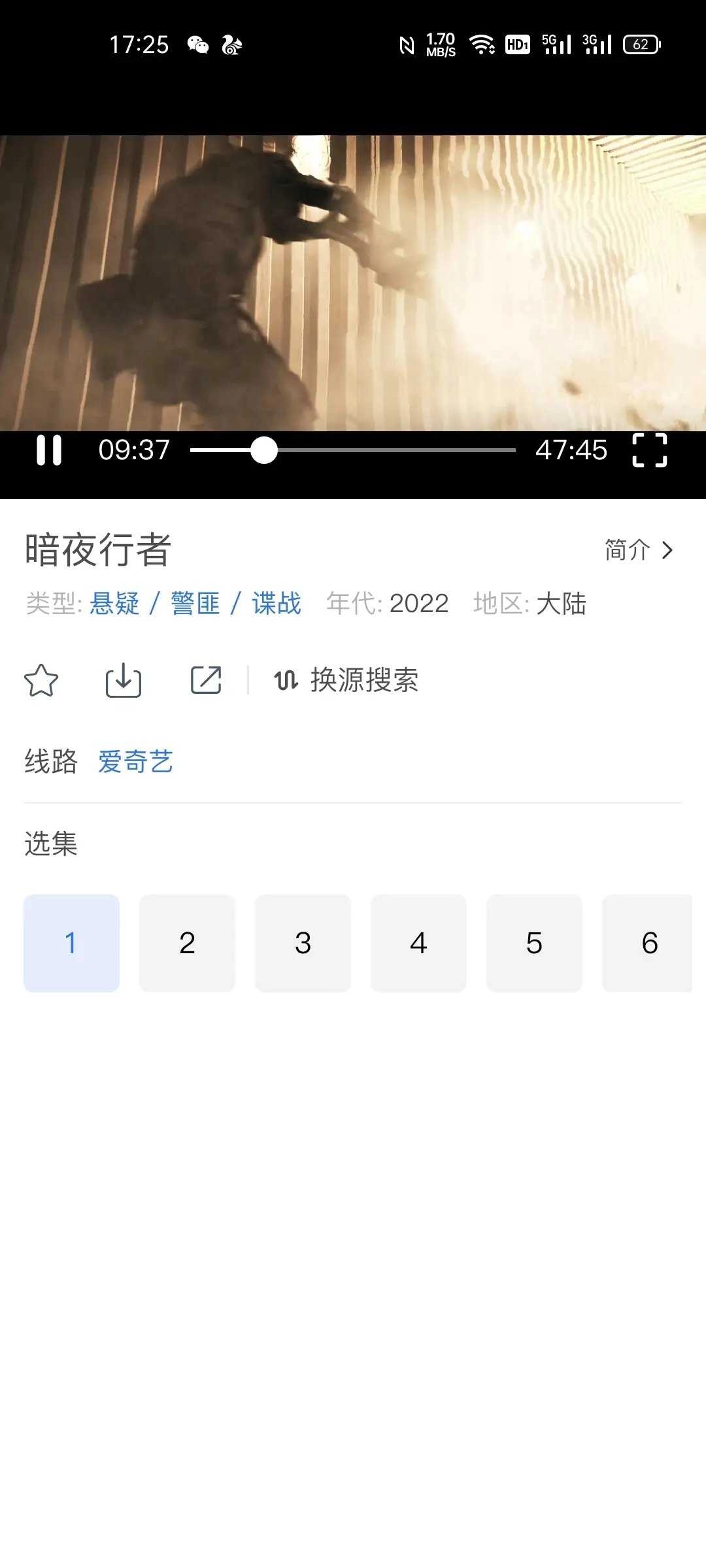Open the 简介 introduction details
706x1568 pixels.
tap(638, 550)
